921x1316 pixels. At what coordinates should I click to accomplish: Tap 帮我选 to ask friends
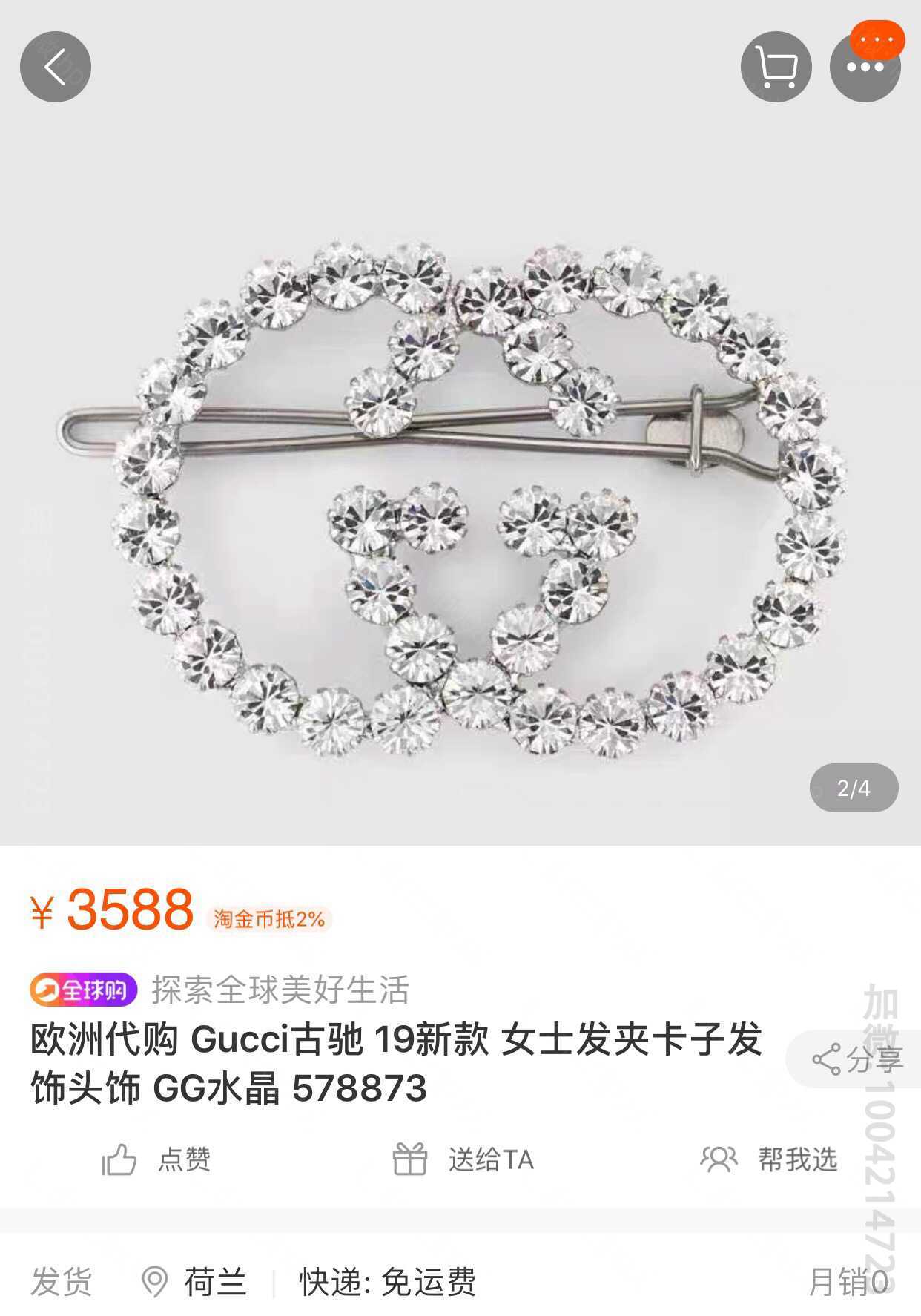[x=769, y=1159]
